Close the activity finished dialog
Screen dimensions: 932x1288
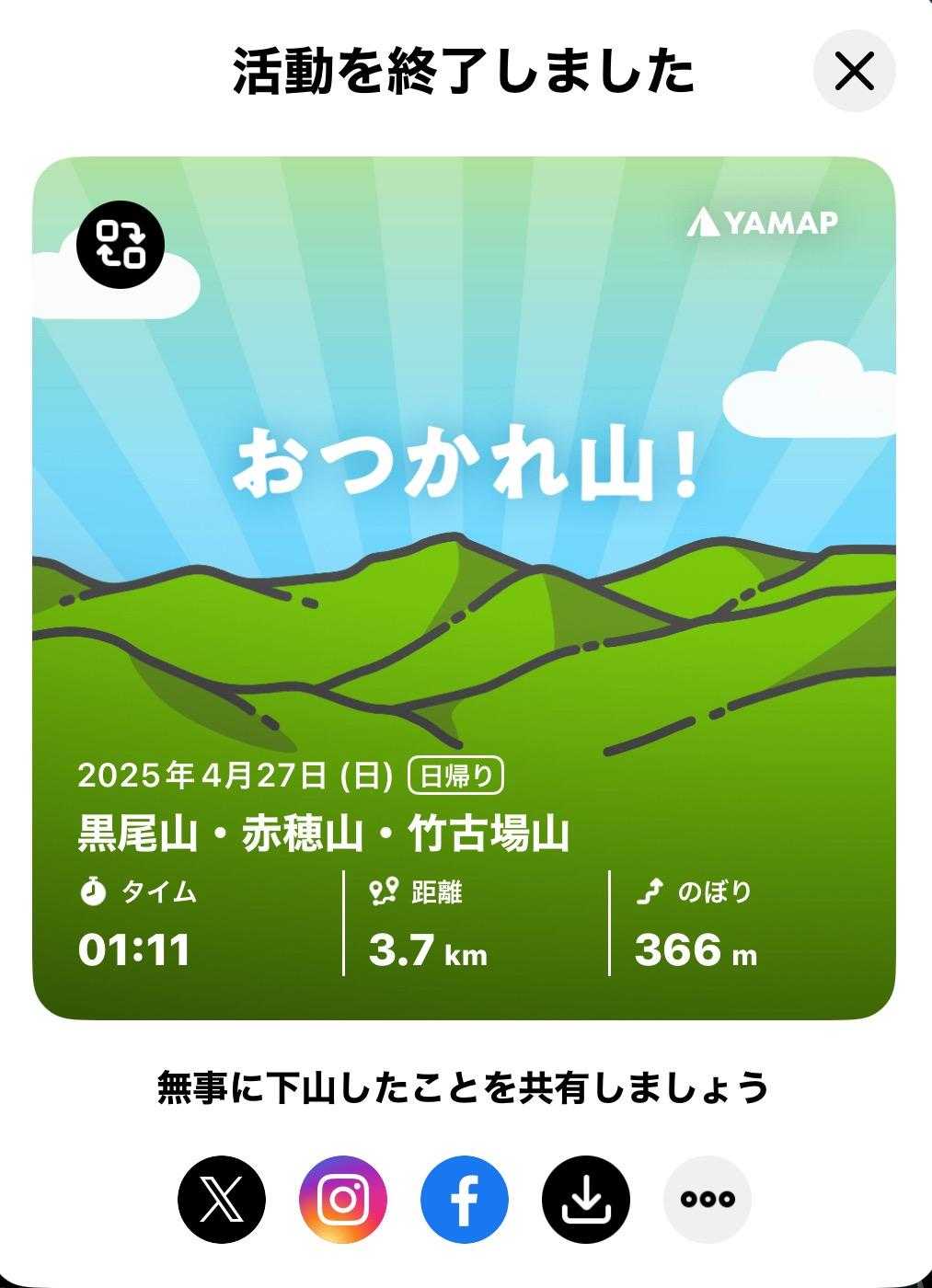tap(854, 71)
